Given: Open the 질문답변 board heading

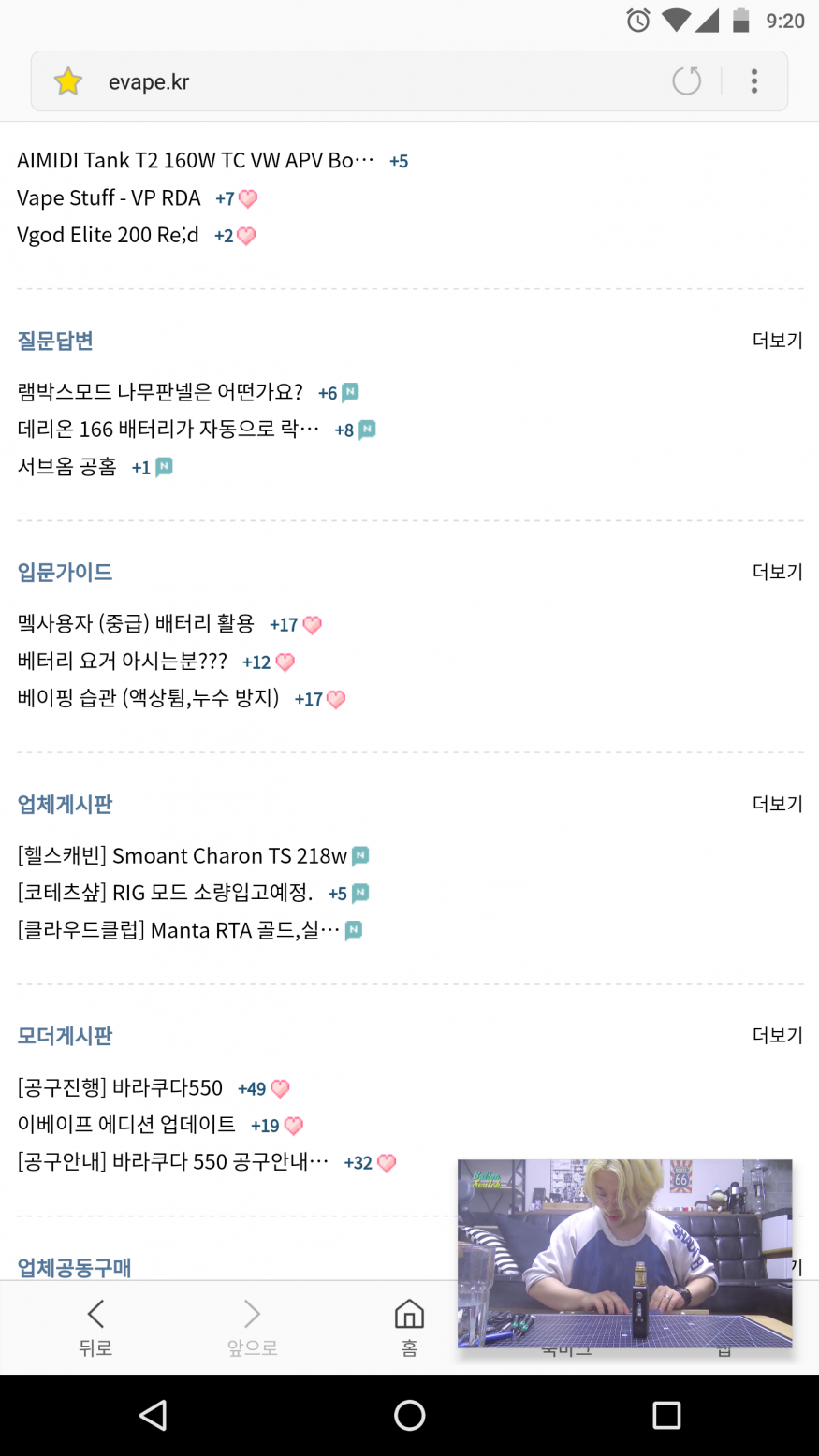Looking at the screenshot, I should tap(55, 341).
